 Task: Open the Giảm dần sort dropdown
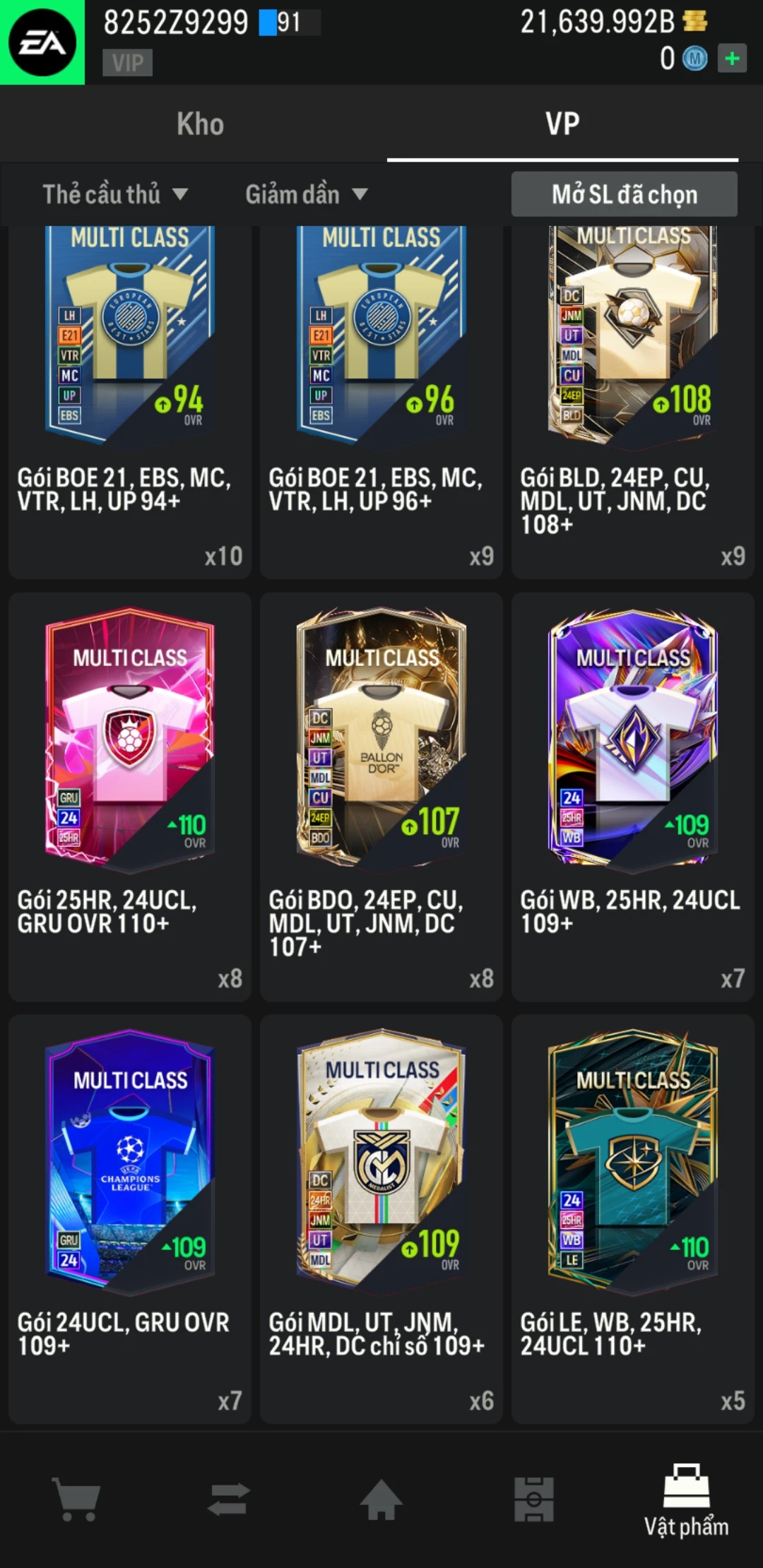(306, 194)
